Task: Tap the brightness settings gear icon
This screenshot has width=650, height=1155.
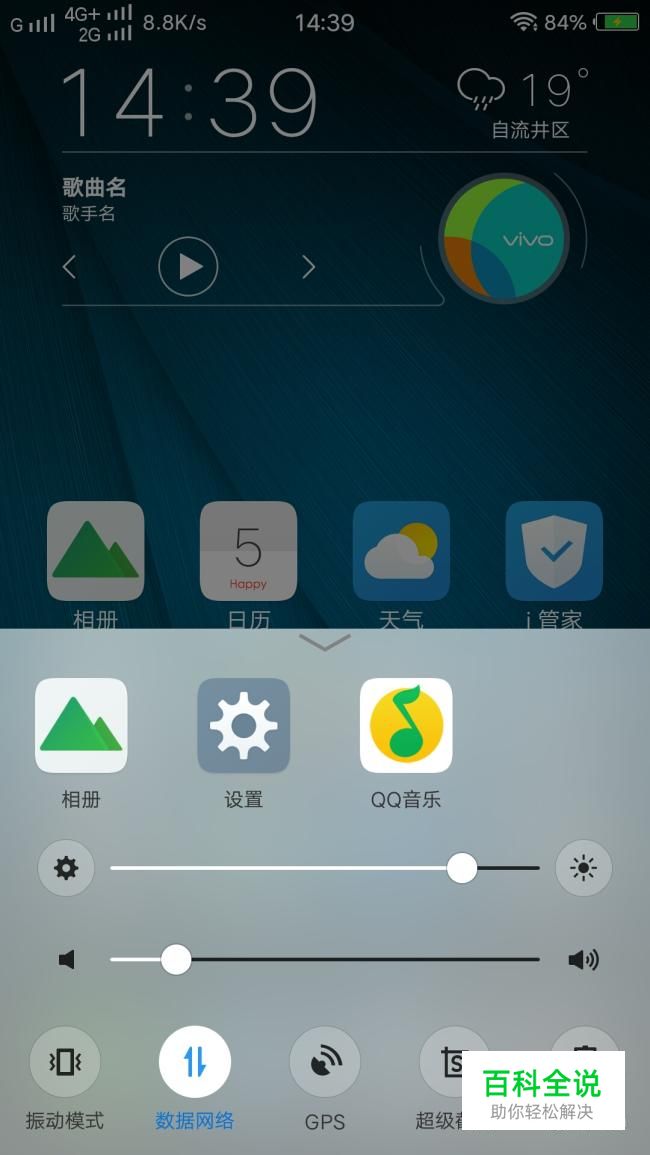Action: click(66, 868)
